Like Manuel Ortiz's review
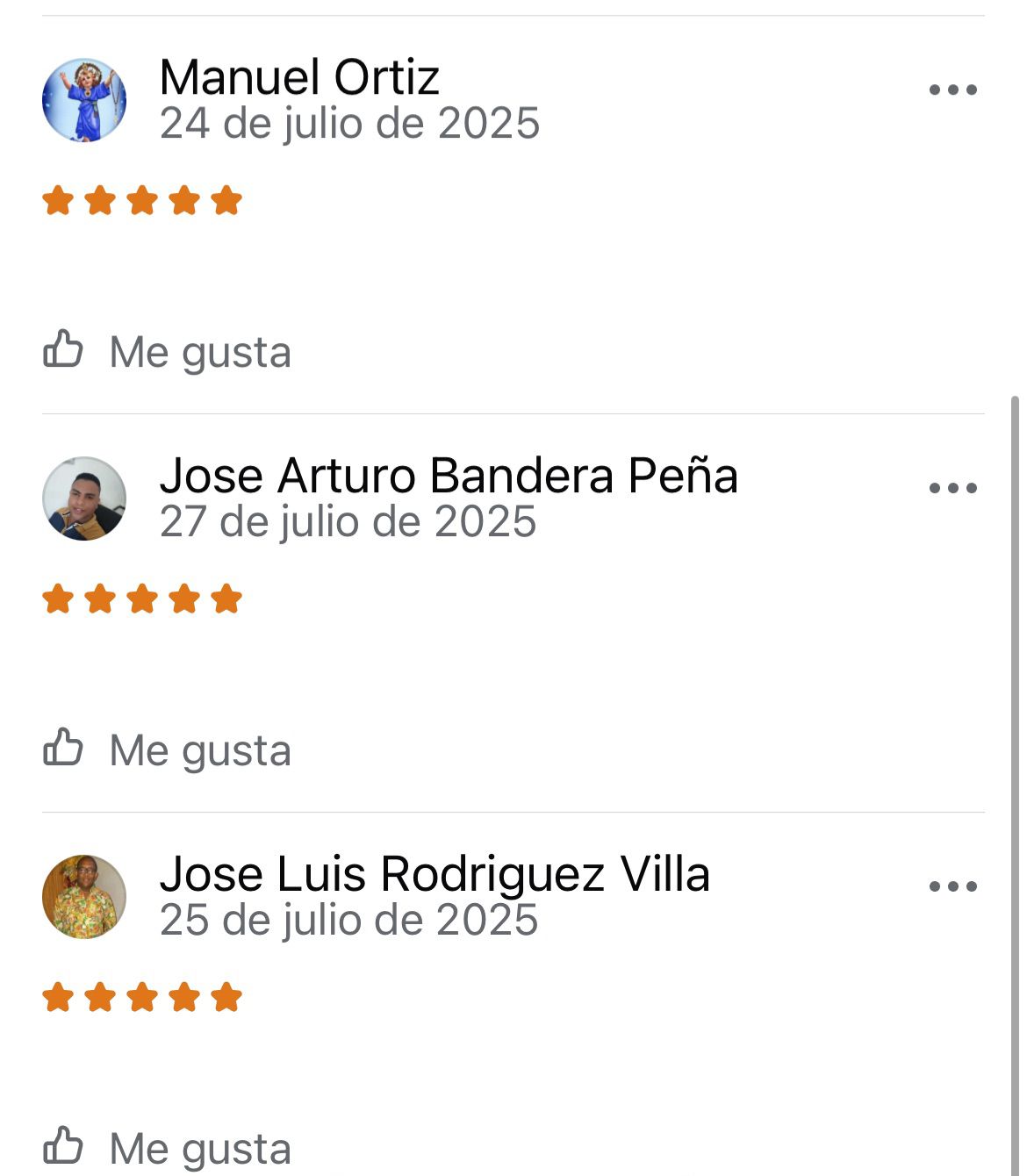This screenshot has width=1027, height=1176. pos(167,351)
